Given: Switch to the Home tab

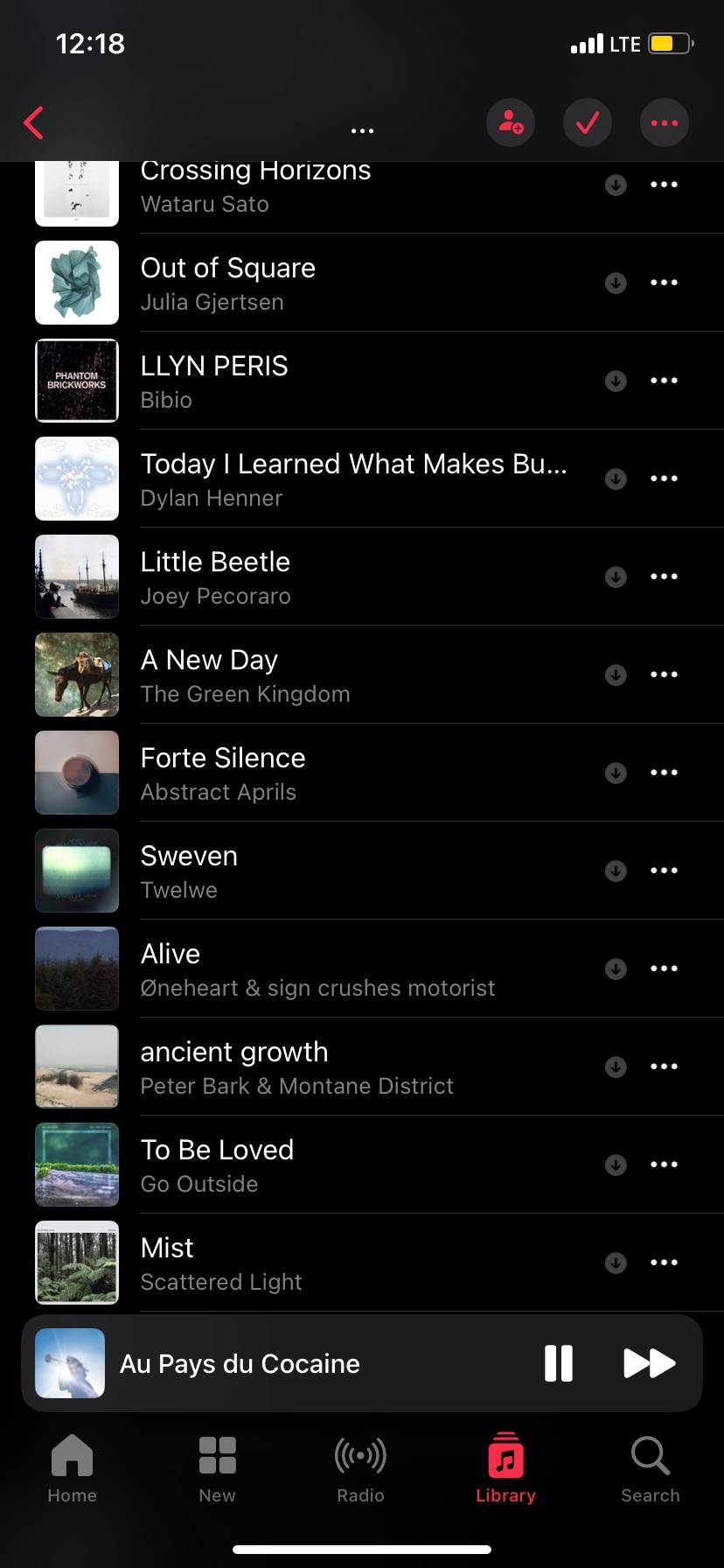Looking at the screenshot, I should (x=72, y=1469).
